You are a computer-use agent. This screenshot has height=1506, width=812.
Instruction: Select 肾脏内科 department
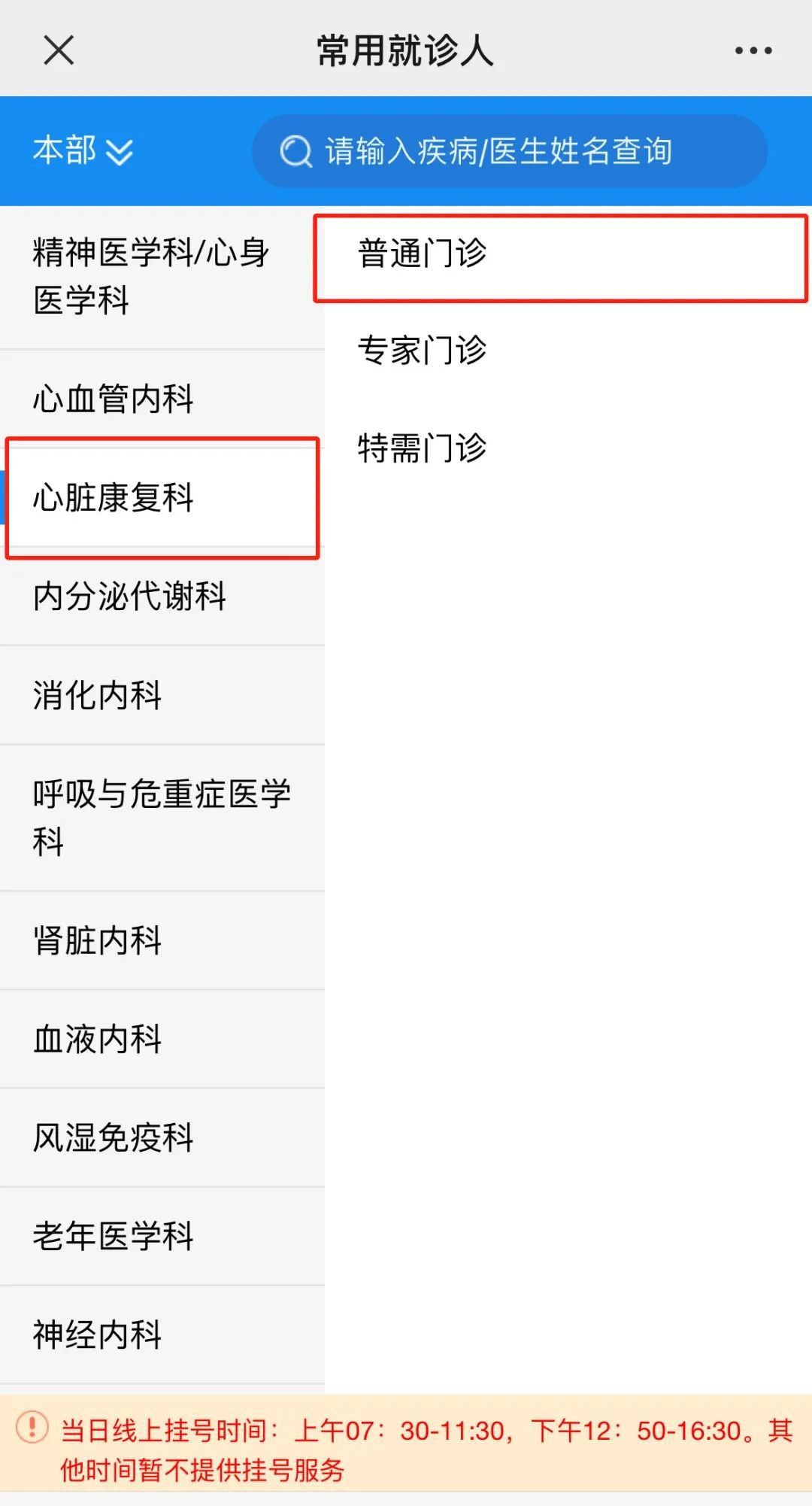coord(162,940)
